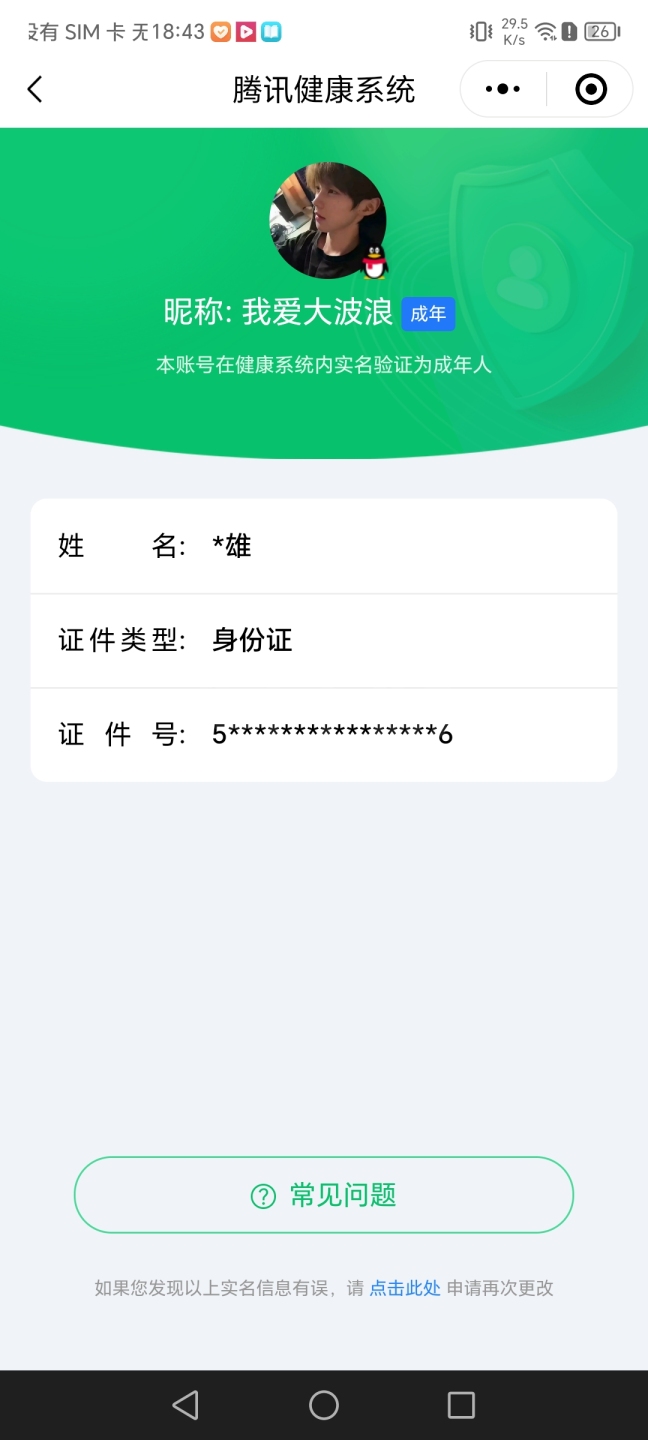Go to the system home screen
Image resolution: width=648 pixels, height=1440 pixels.
[x=324, y=1405]
